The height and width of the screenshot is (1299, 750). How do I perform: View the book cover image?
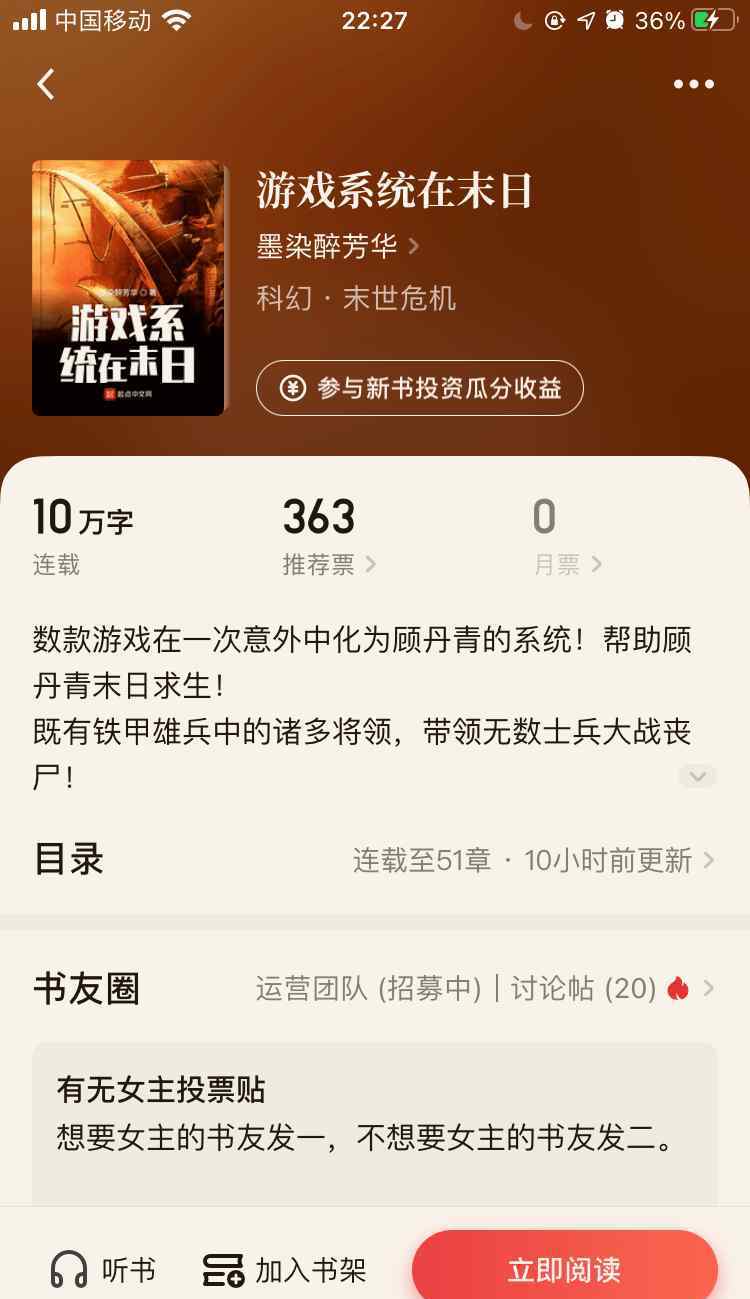point(128,288)
